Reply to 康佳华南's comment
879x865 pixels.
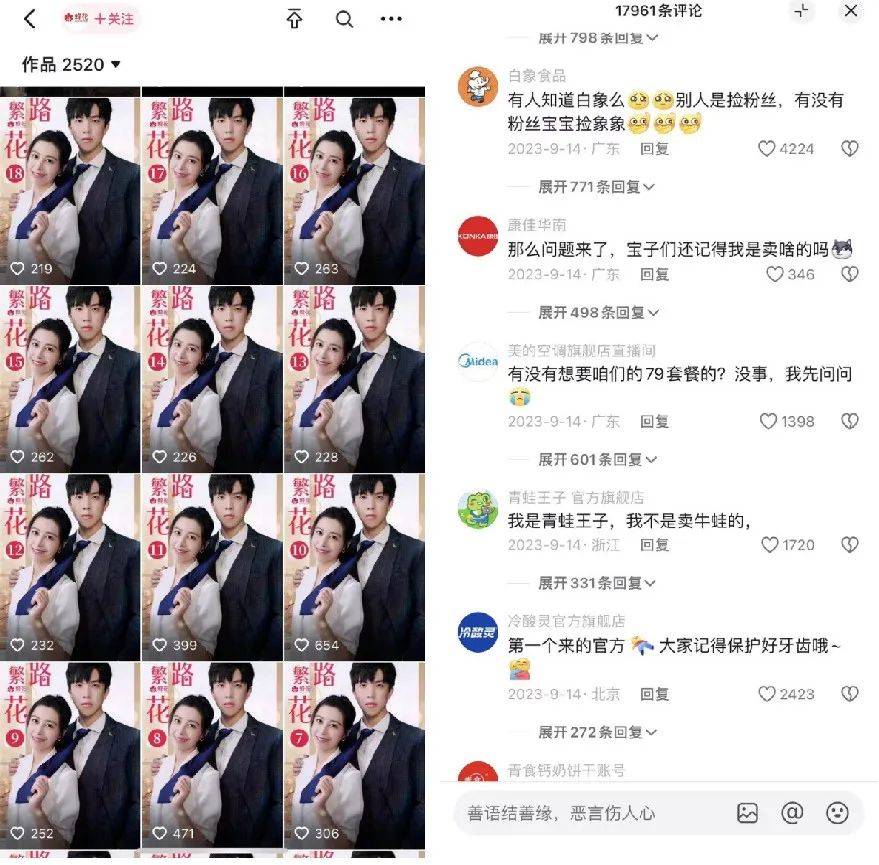[x=655, y=274]
